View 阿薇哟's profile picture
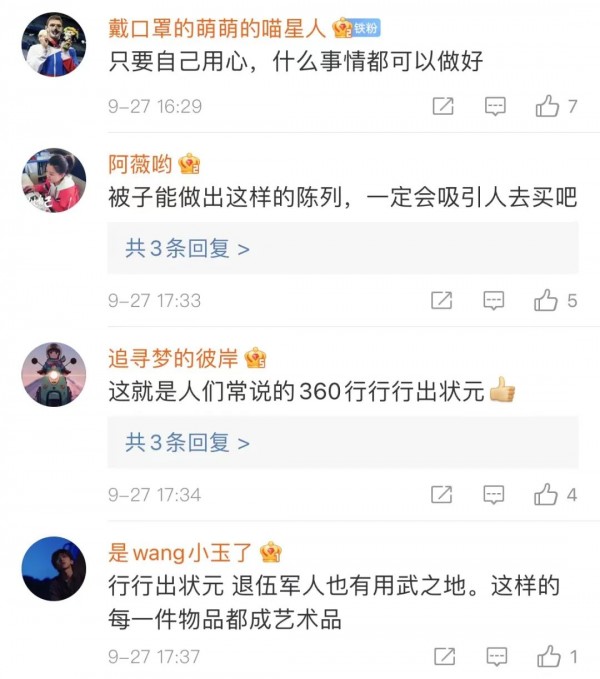Viewport: 600px width, 679px height. coord(53,180)
